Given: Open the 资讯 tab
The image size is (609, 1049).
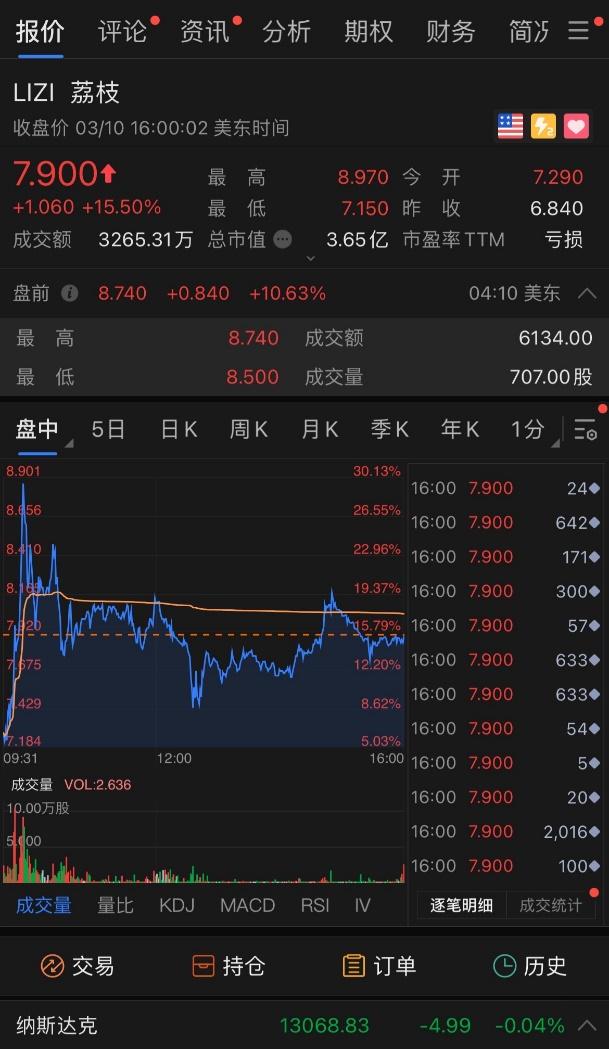Looking at the screenshot, I should [204, 31].
